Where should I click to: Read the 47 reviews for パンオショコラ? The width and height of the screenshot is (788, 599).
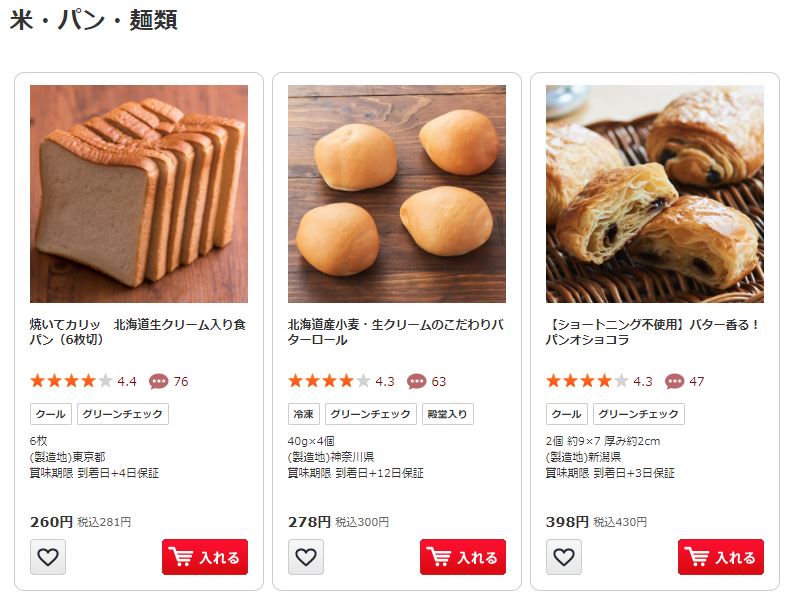coord(685,381)
